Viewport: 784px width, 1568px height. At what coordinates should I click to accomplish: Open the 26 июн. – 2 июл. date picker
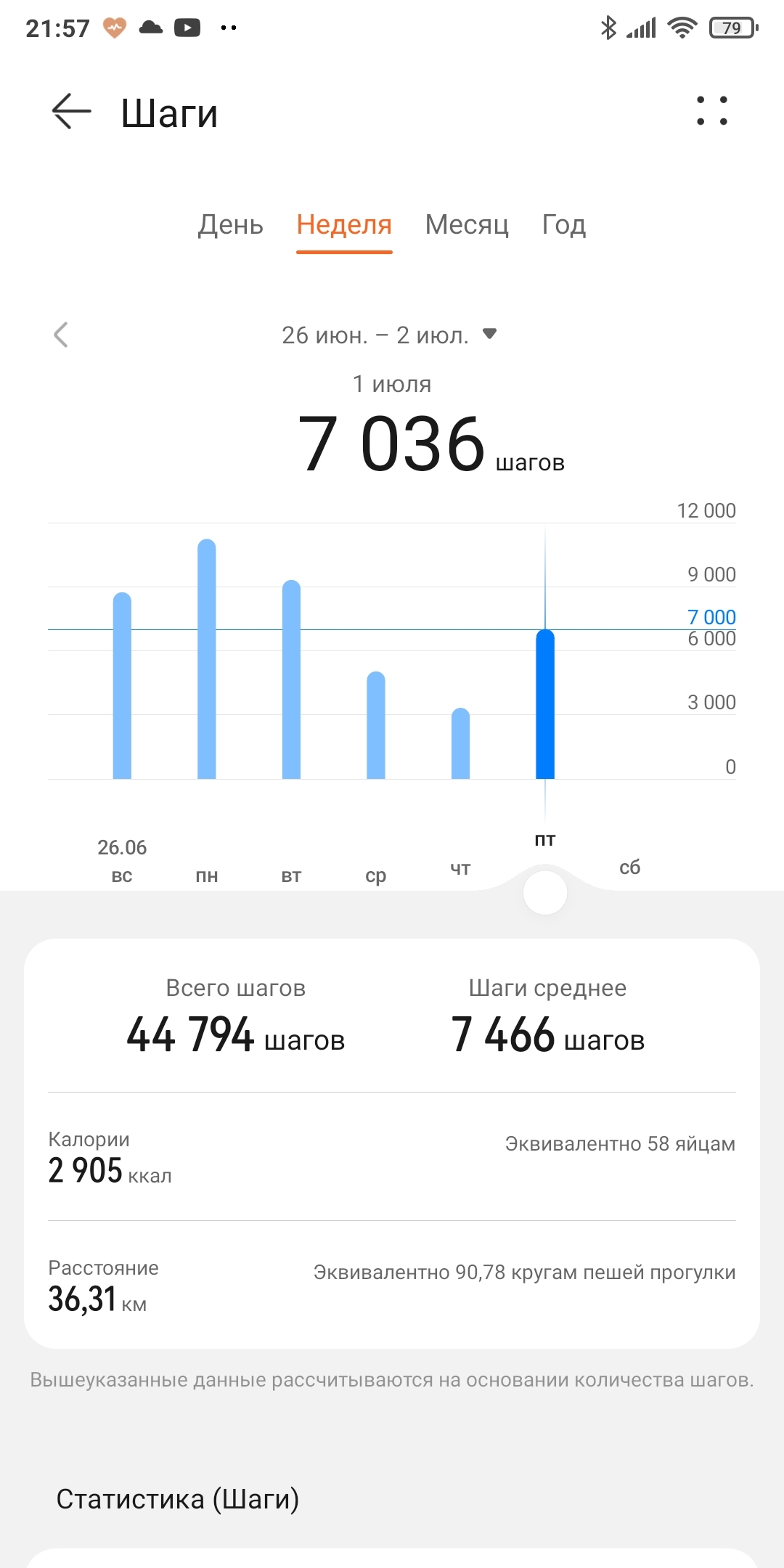[389, 335]
